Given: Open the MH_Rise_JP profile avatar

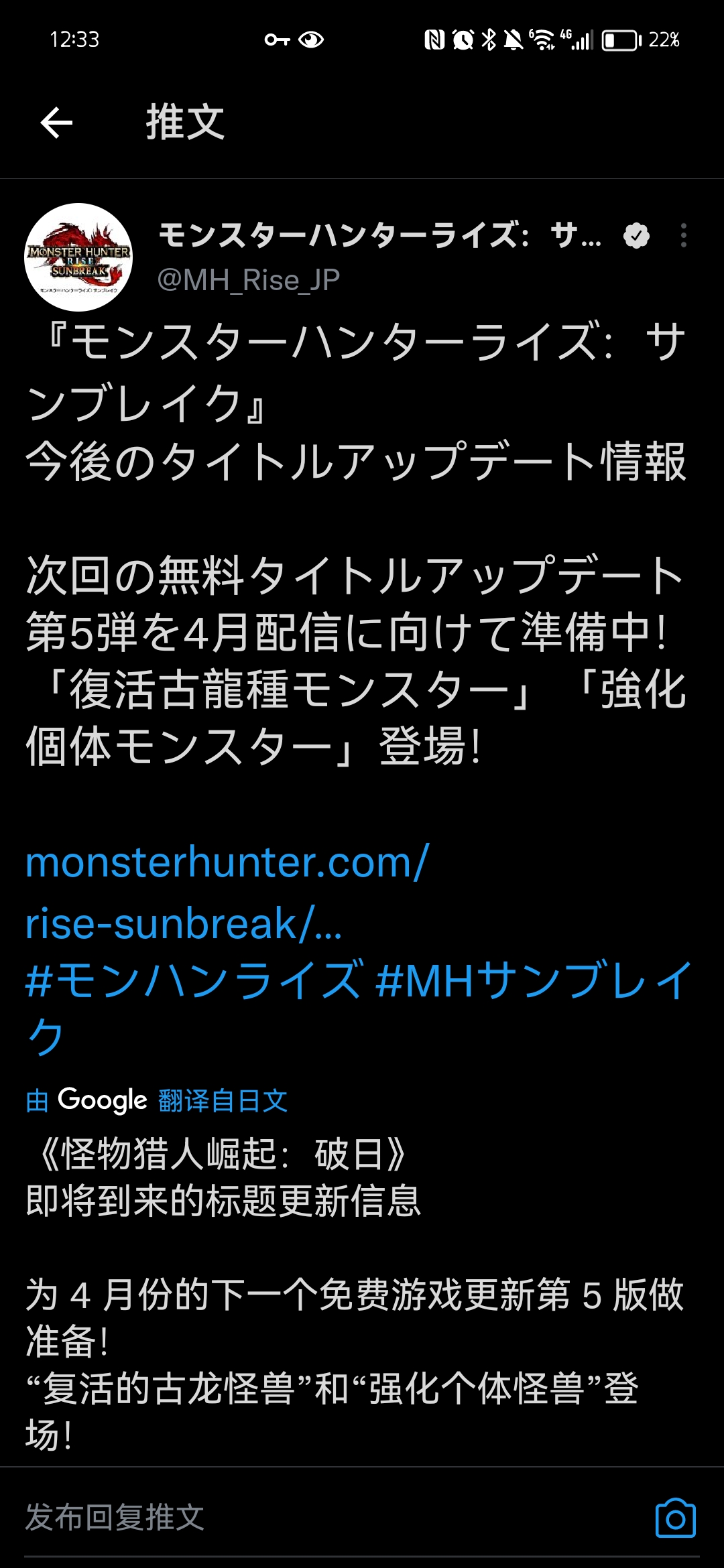Looking at the screenshot, I should click(x=78, y=257).
